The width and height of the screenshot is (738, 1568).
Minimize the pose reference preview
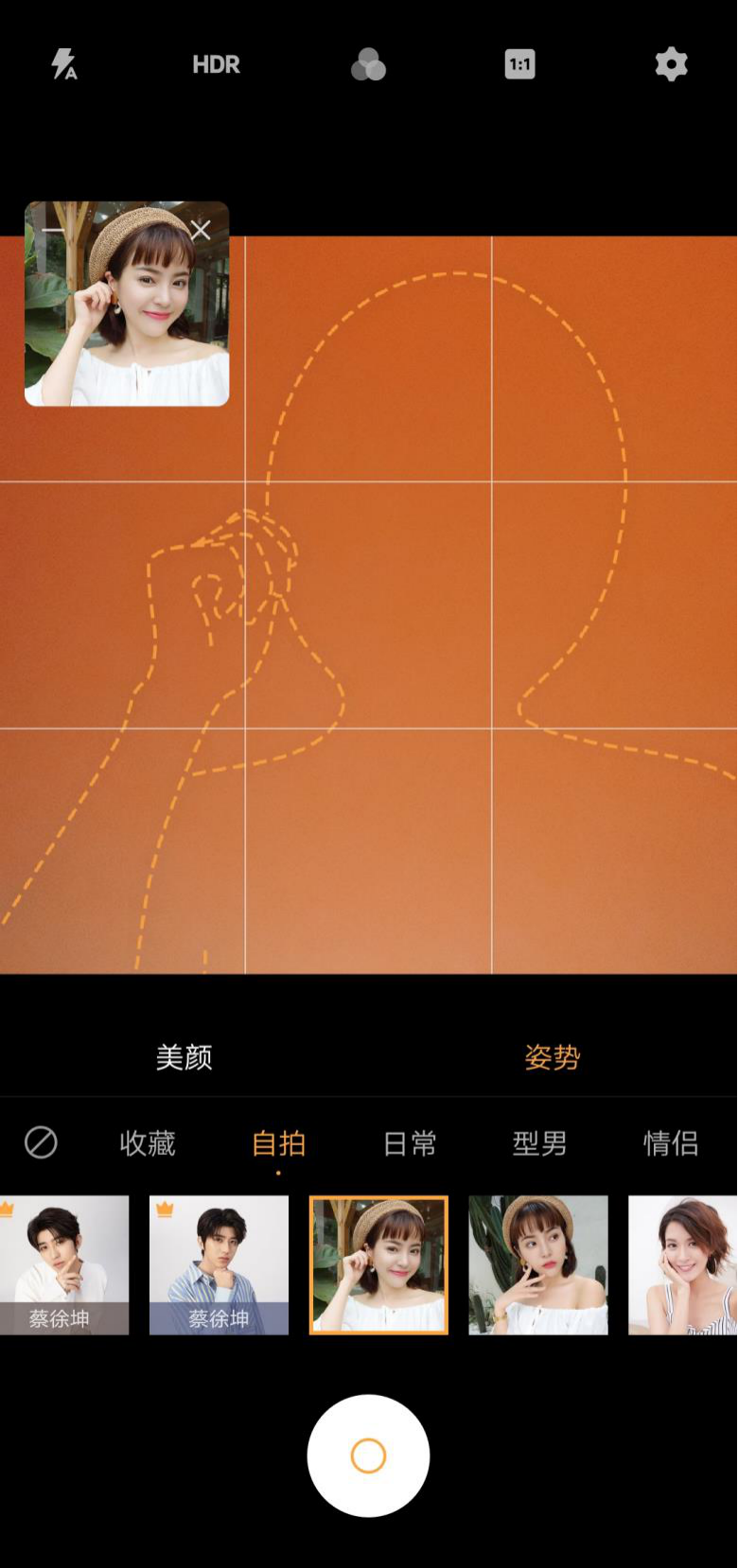click(x=53, y=230)
